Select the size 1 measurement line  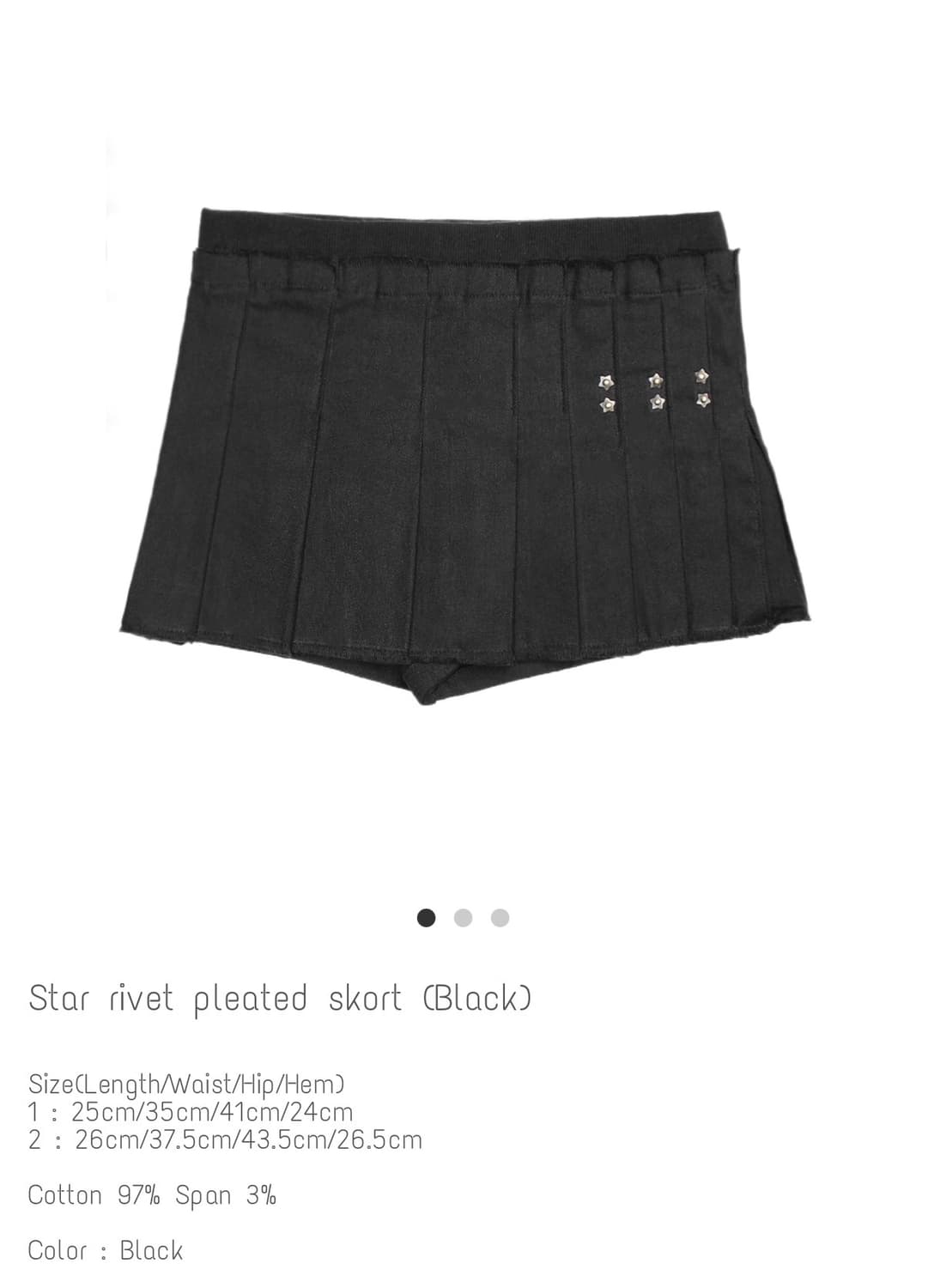click(x=191, y=1112)
